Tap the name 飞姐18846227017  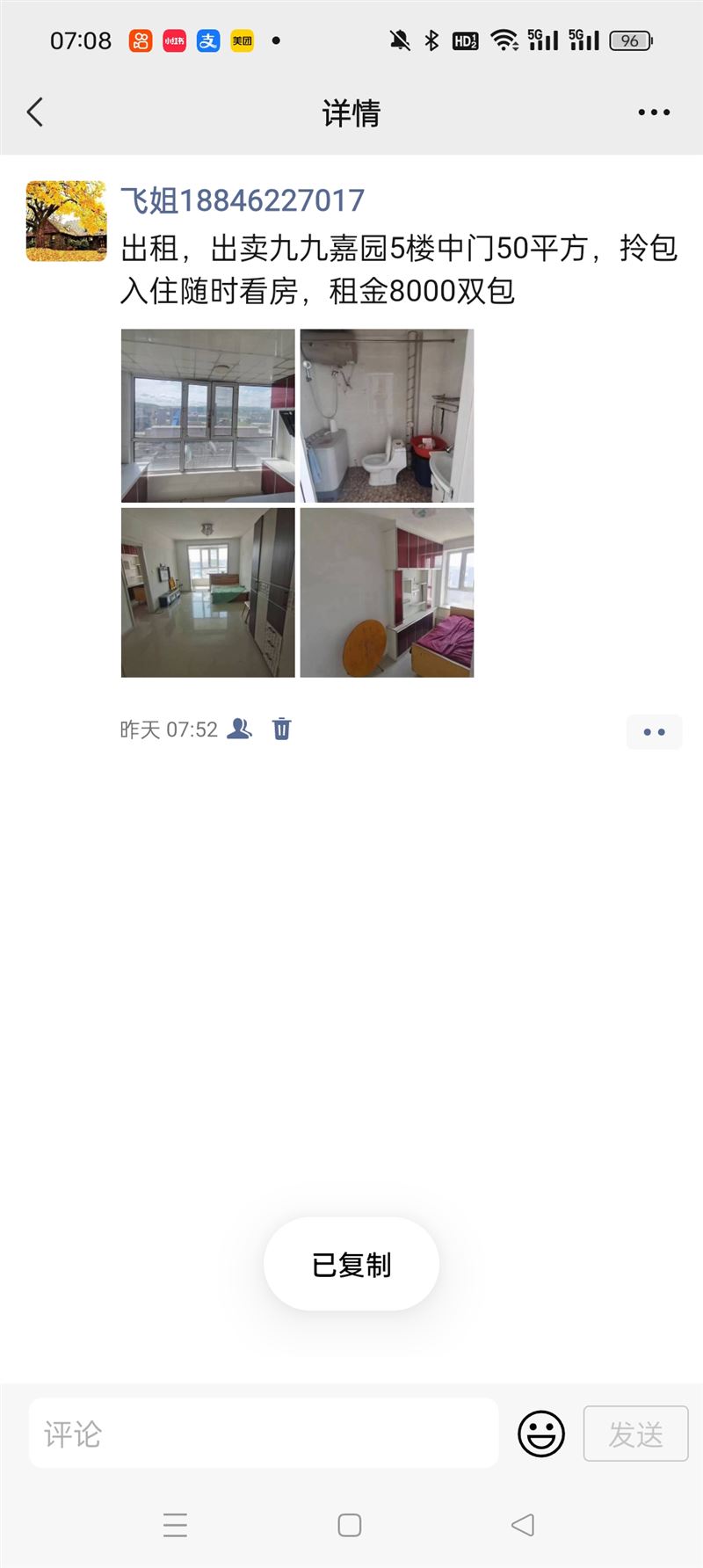coord(243,200)
